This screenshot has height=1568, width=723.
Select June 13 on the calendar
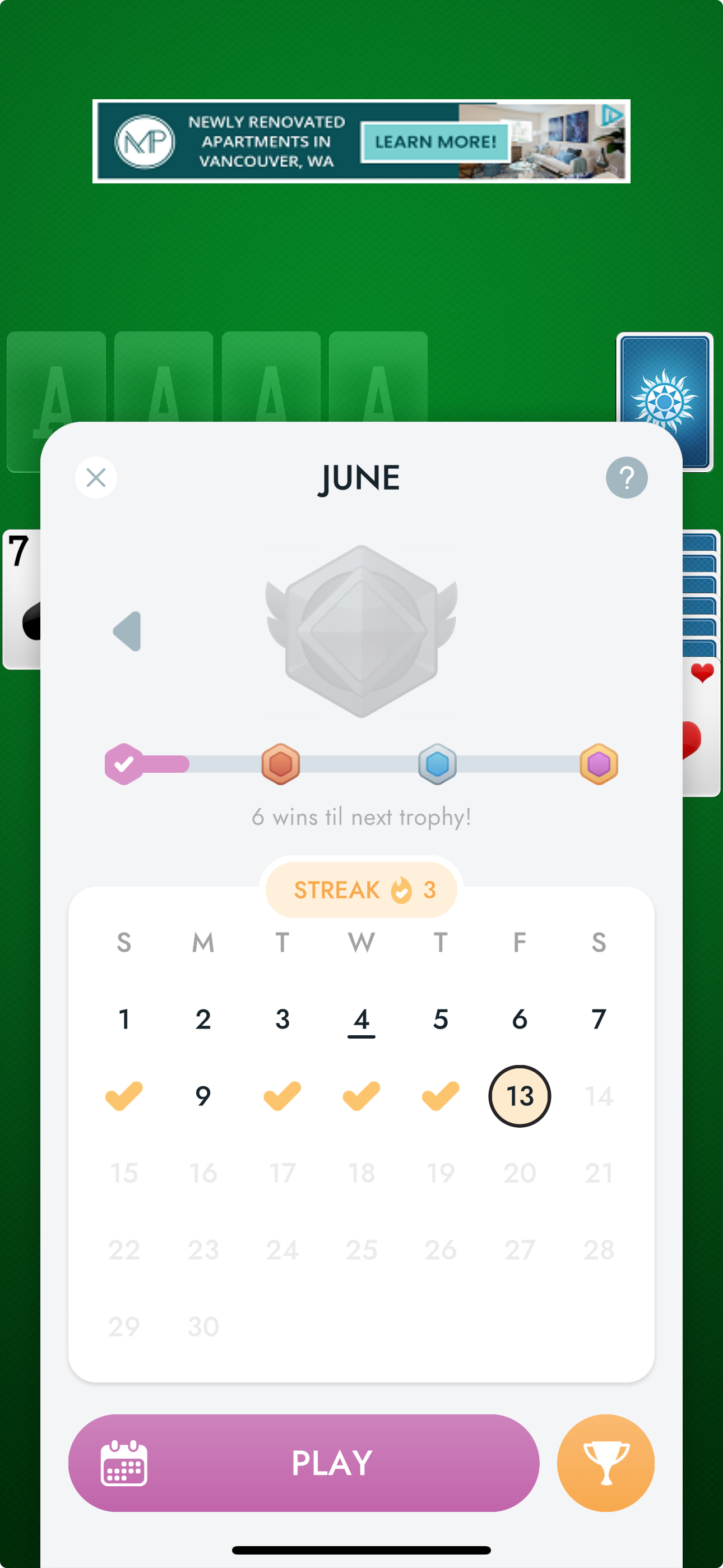click(x=519, y=1096)
